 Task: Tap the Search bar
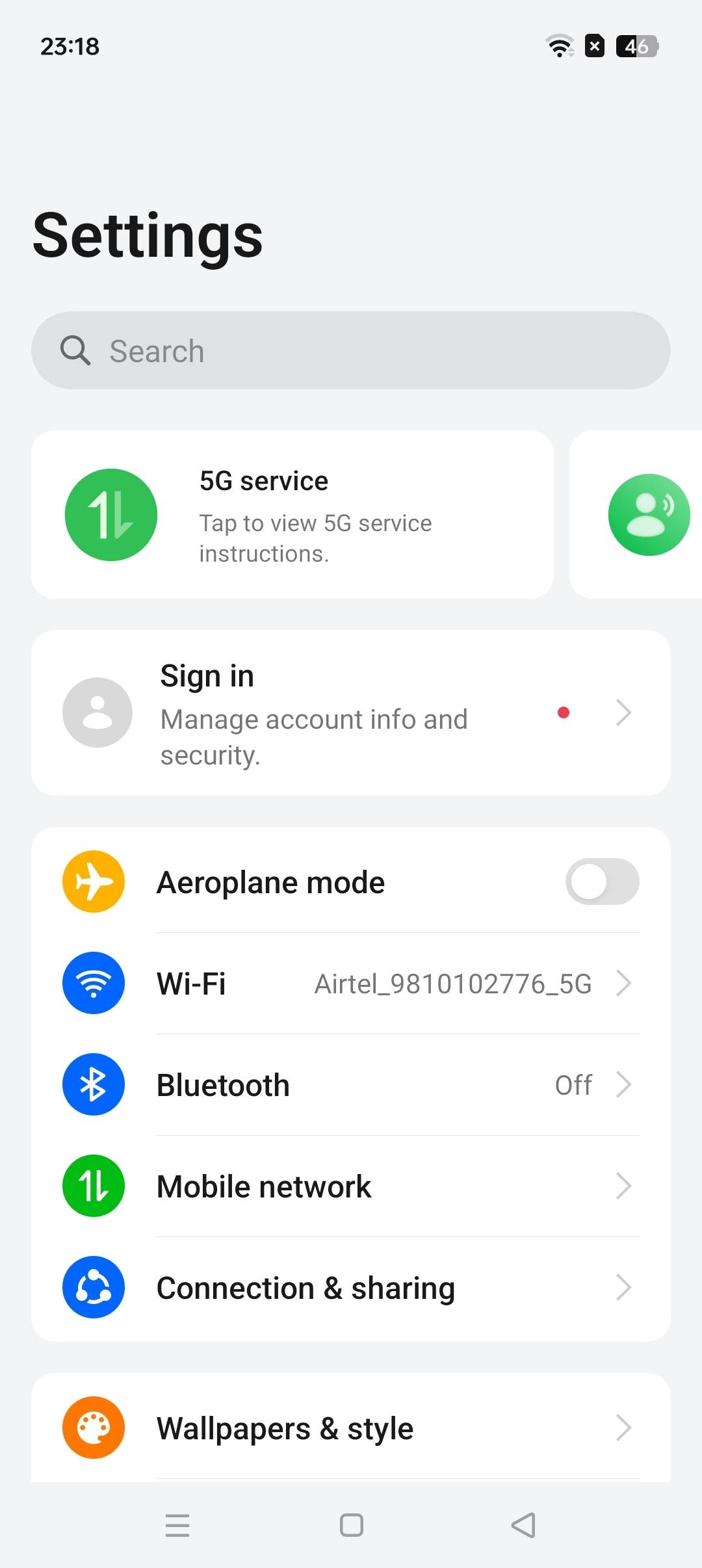coord(351,350)
